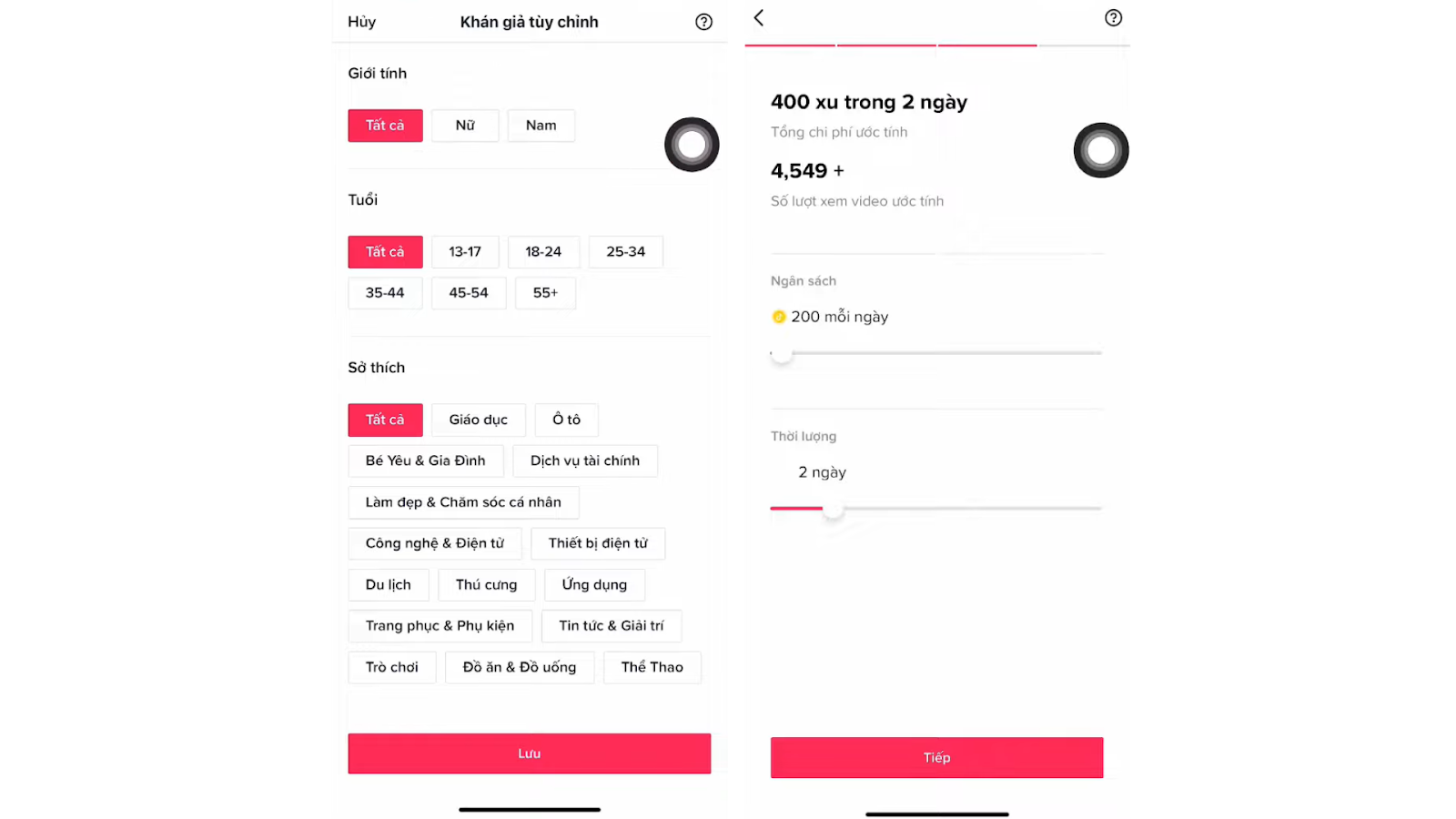Select Tất cả under Tuổi
The image size is (1456, 819).
385,252
